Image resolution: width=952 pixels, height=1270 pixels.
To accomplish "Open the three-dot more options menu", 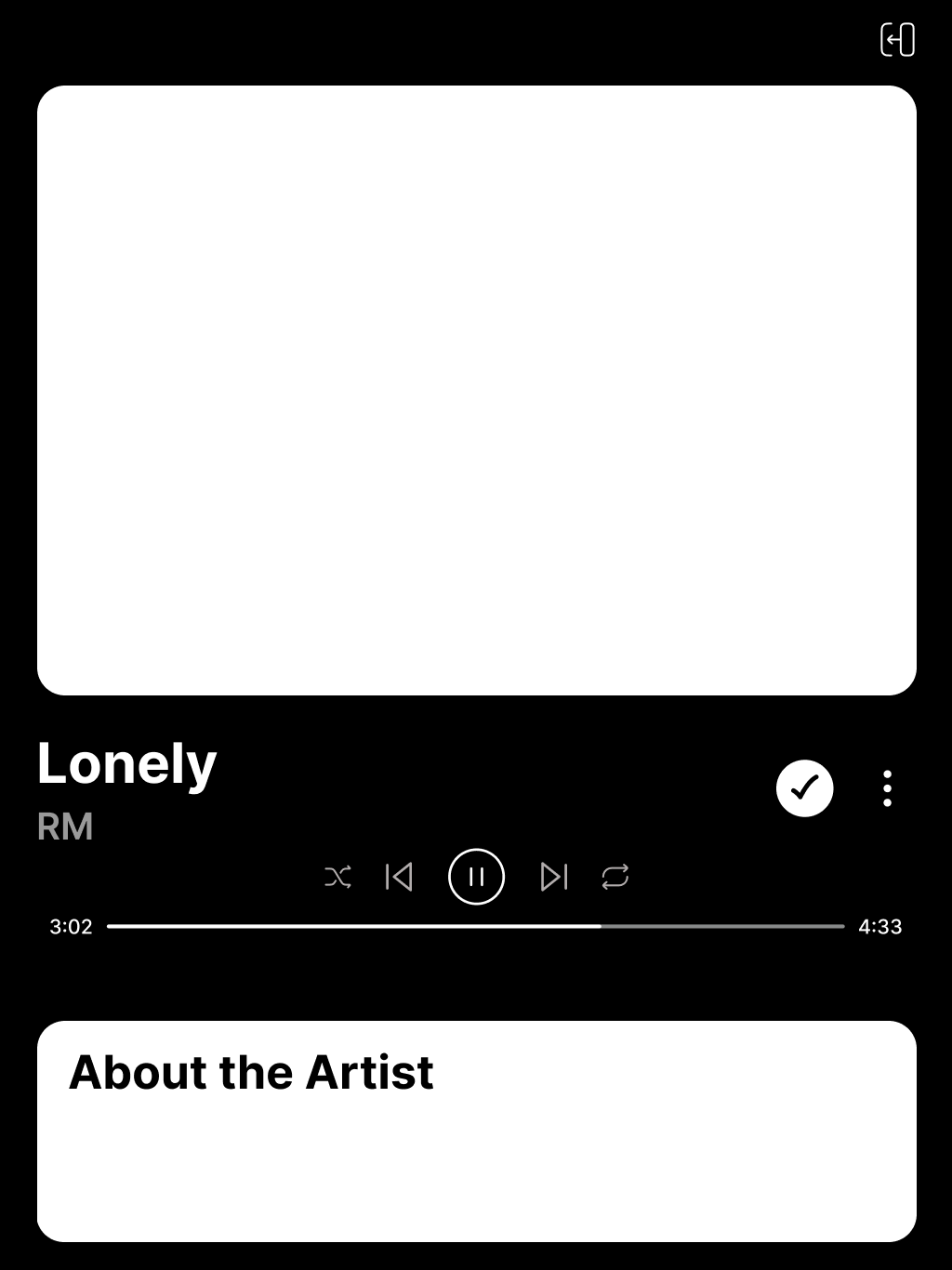I will pyautogui.click(x=887, y=788).
